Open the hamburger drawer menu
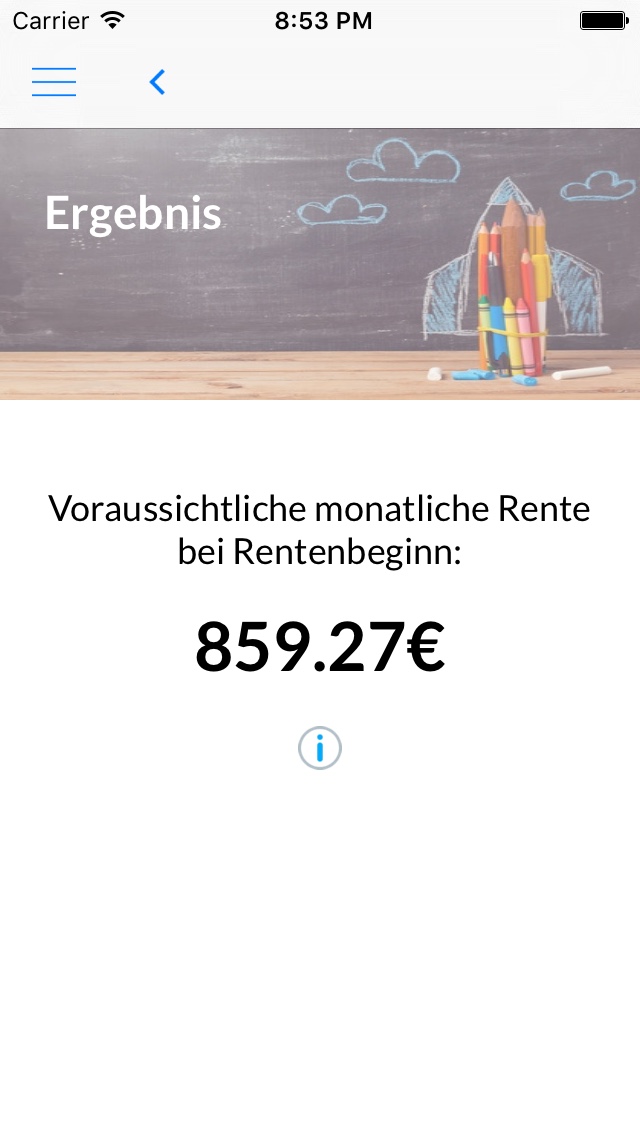Image resolution: width=640 pixels, height=1136 pixels. coord(54,82)
